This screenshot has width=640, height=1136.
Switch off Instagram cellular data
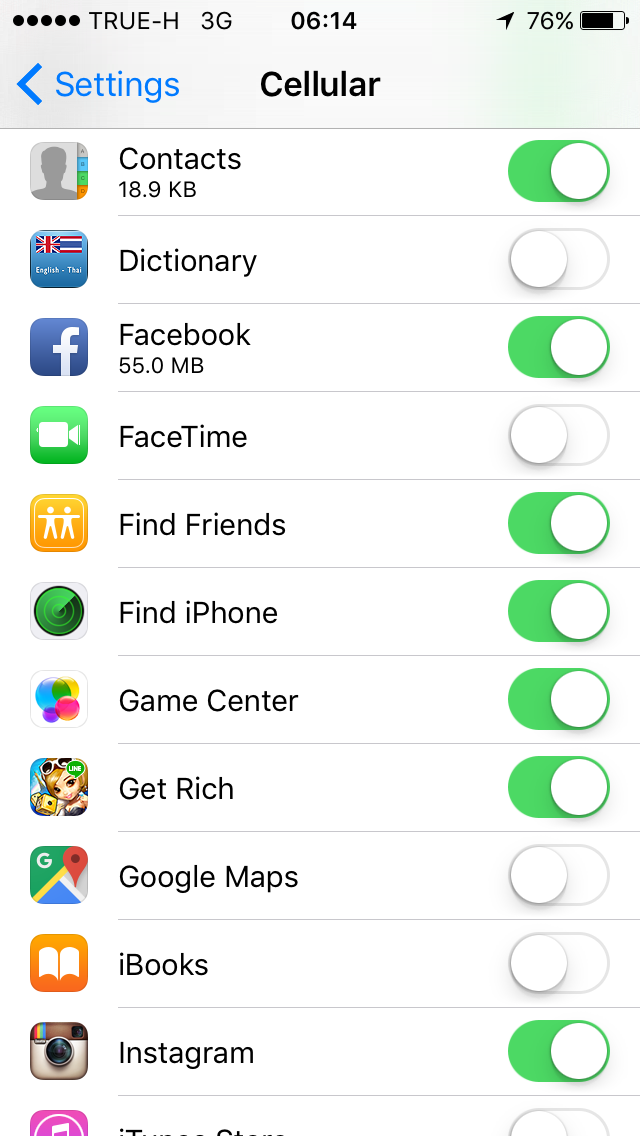[x=558, y=1051]
